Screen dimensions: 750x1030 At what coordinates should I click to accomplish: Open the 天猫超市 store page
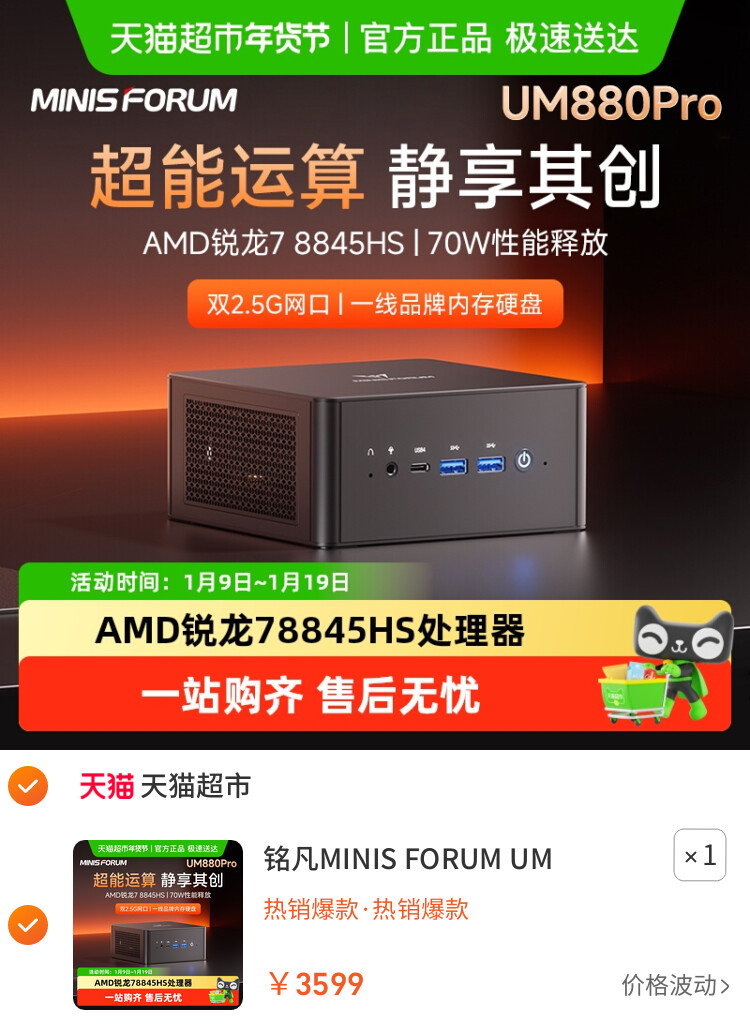pyautogui.click(x=195, y=787)
